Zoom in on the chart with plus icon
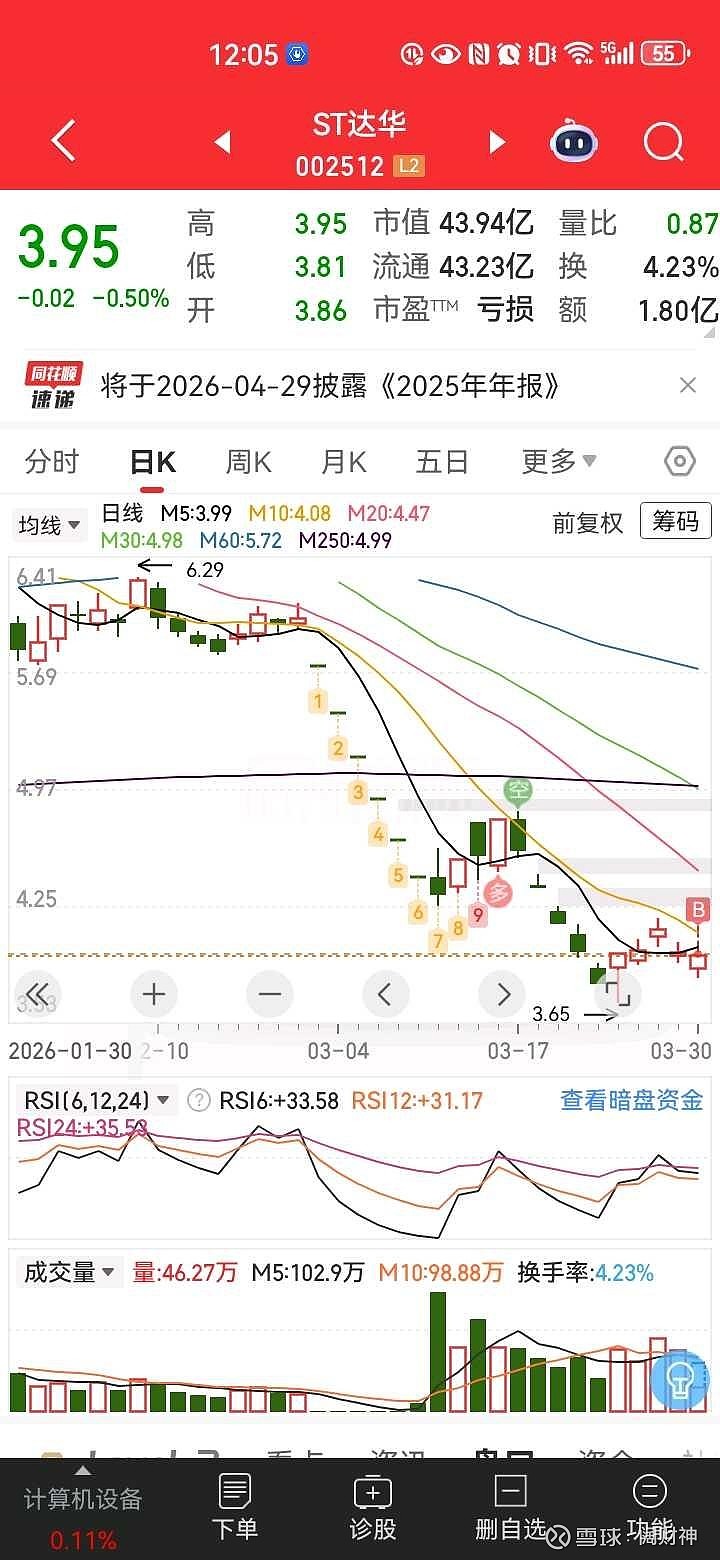 click(x=153, y=994)
